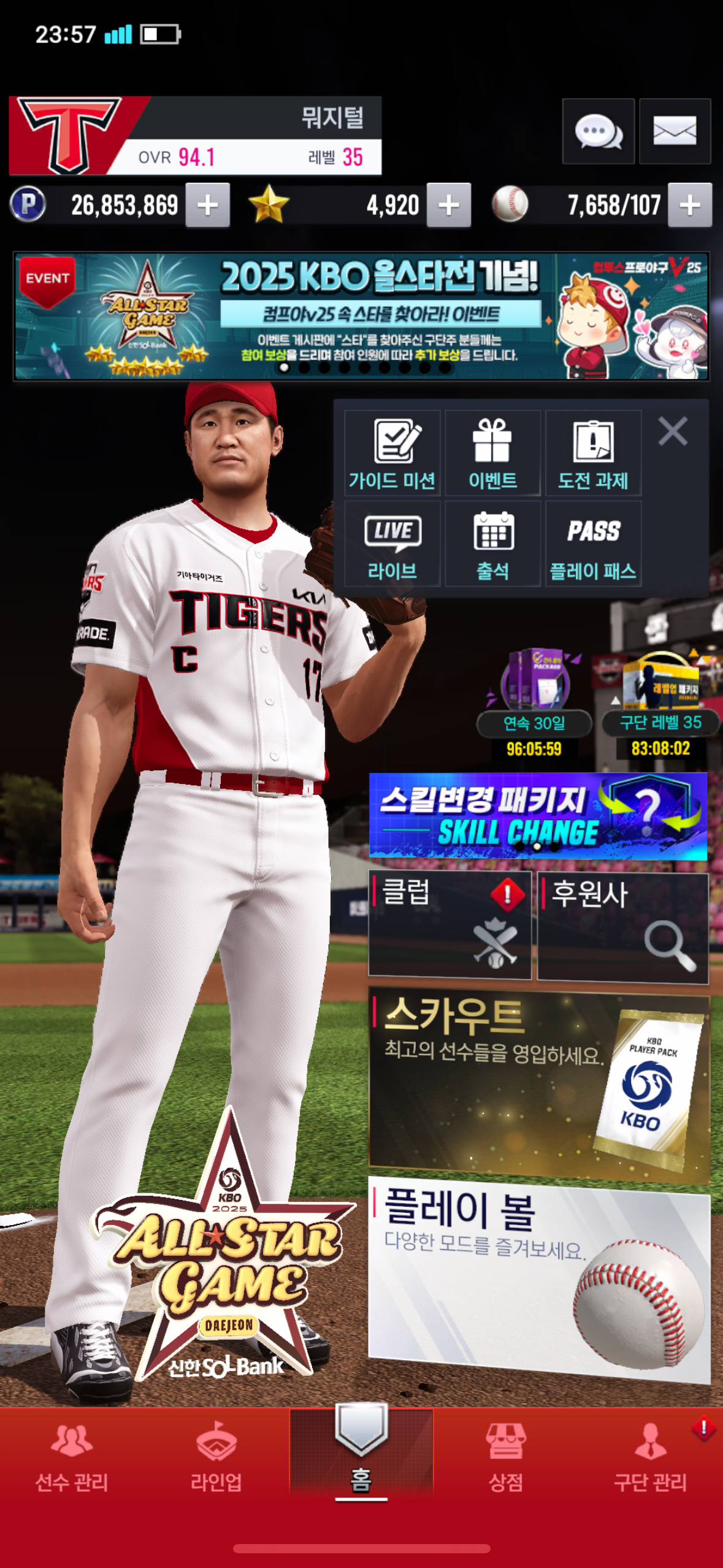
Task: Open 스카우트 to recruit players
Action: pyautogui.click(x=538, y=1083)
